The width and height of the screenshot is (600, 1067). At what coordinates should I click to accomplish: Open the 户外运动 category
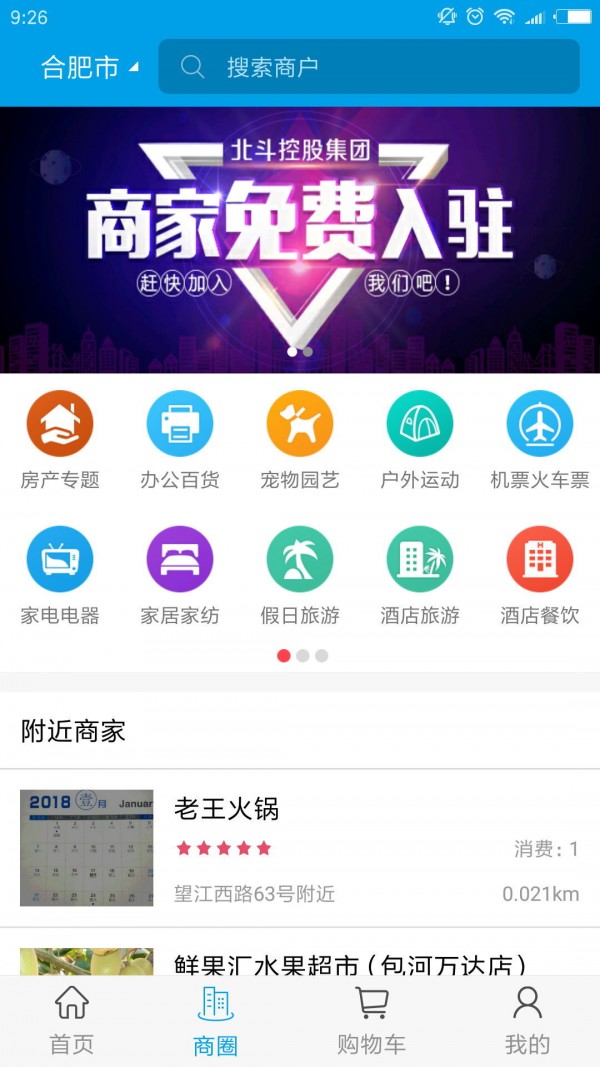[420, 438]
